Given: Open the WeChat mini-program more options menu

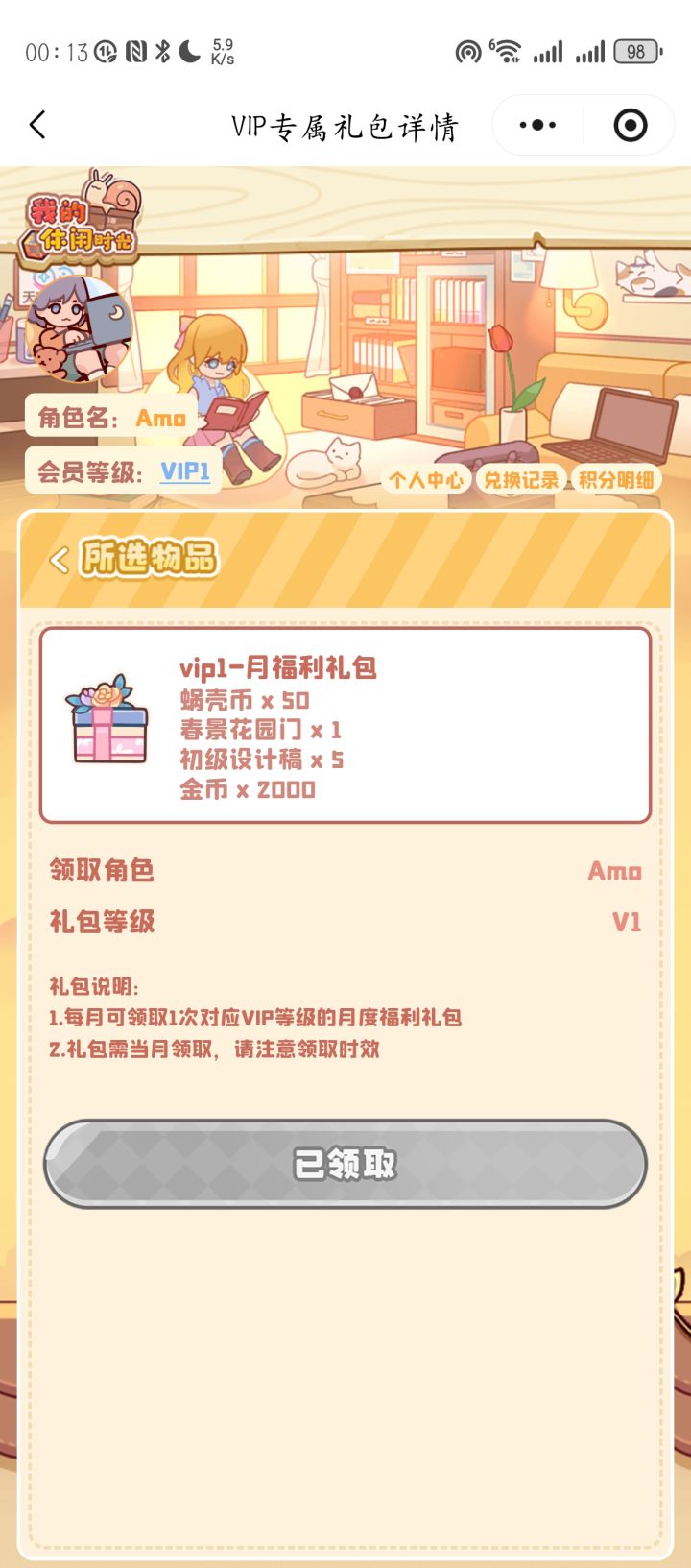Looking at the screenshot, I should coord(536,125).
